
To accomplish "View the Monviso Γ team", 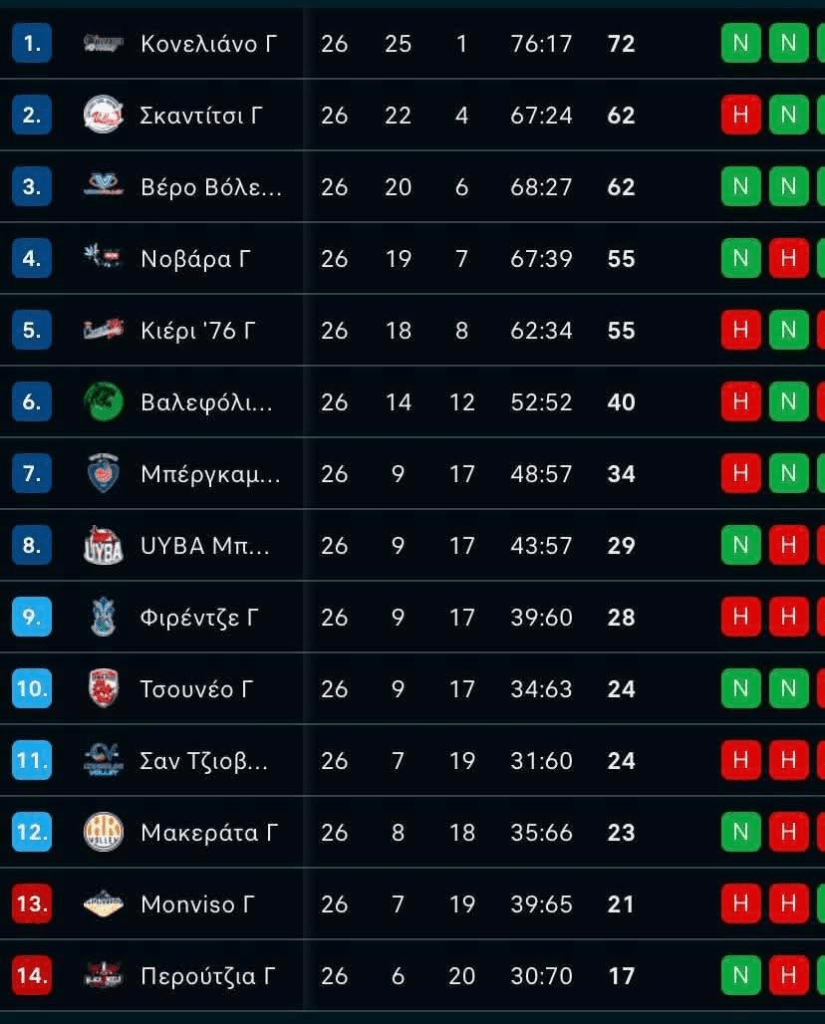I will click(x=198, y=904).
